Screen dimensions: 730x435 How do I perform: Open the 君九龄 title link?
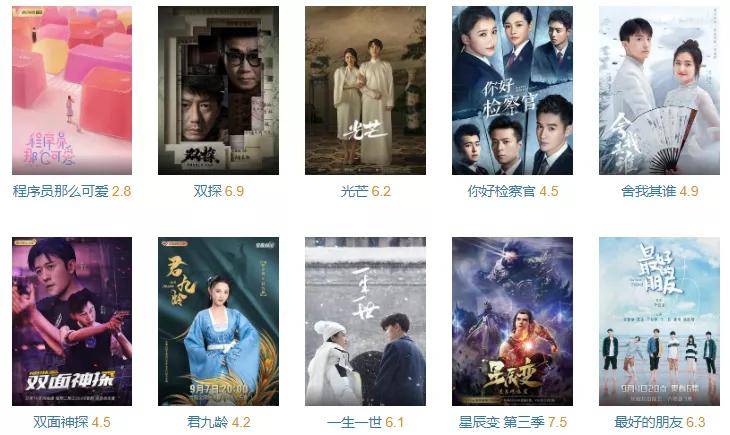(208, 423)
